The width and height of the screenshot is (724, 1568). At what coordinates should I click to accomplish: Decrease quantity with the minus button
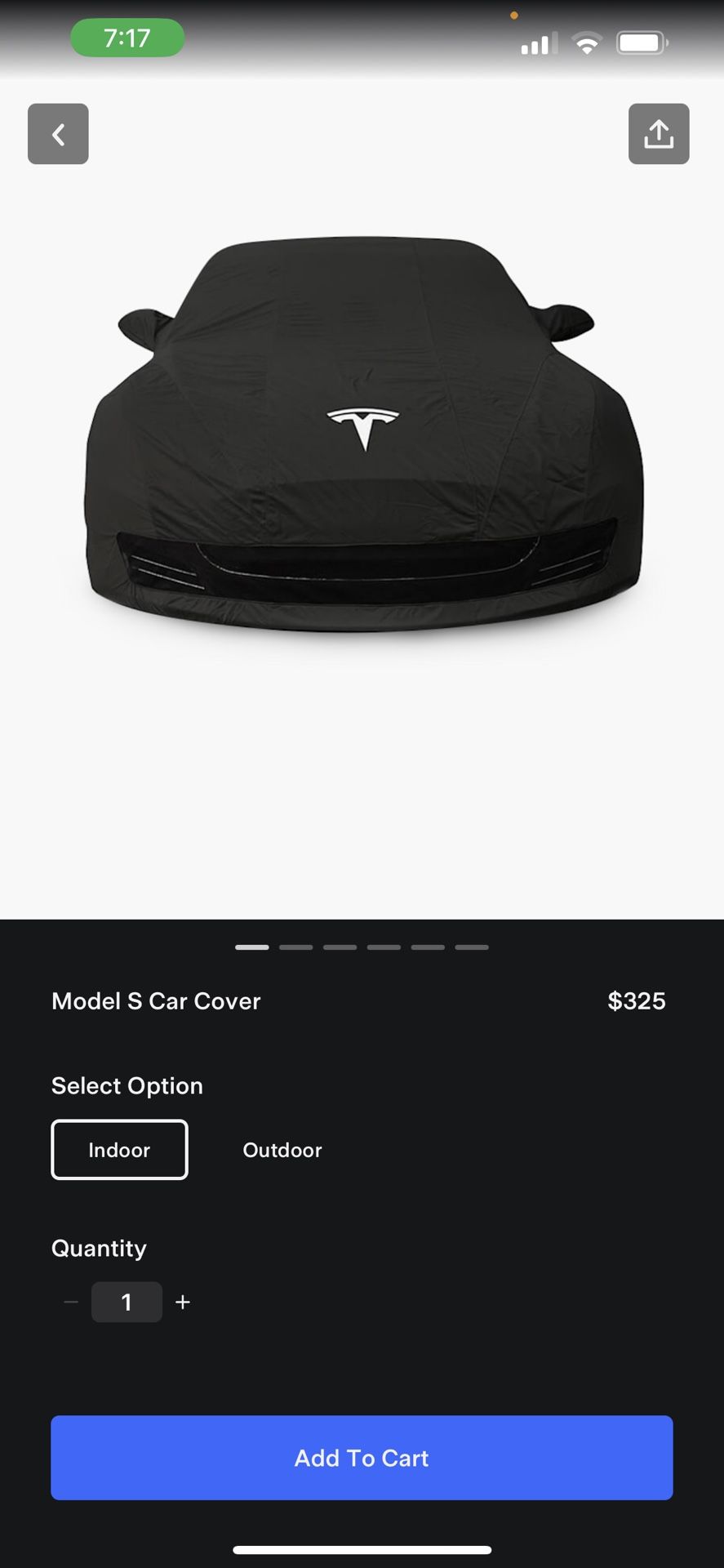pyautogui.click(x=71, y=1302)
